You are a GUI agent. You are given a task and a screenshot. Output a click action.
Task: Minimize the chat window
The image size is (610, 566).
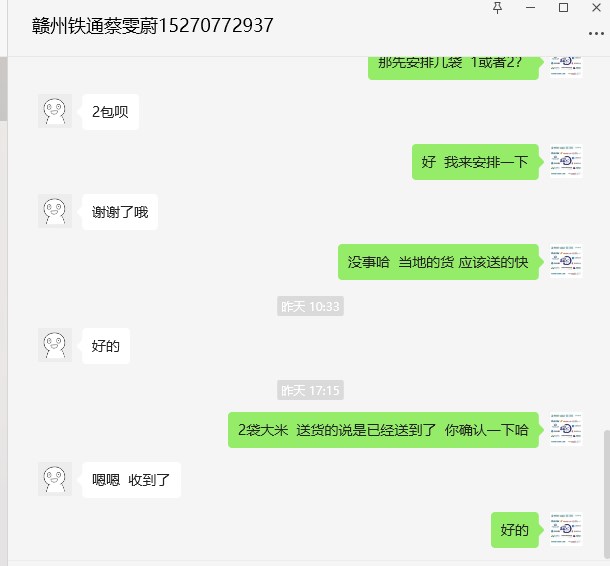[531, 8]
